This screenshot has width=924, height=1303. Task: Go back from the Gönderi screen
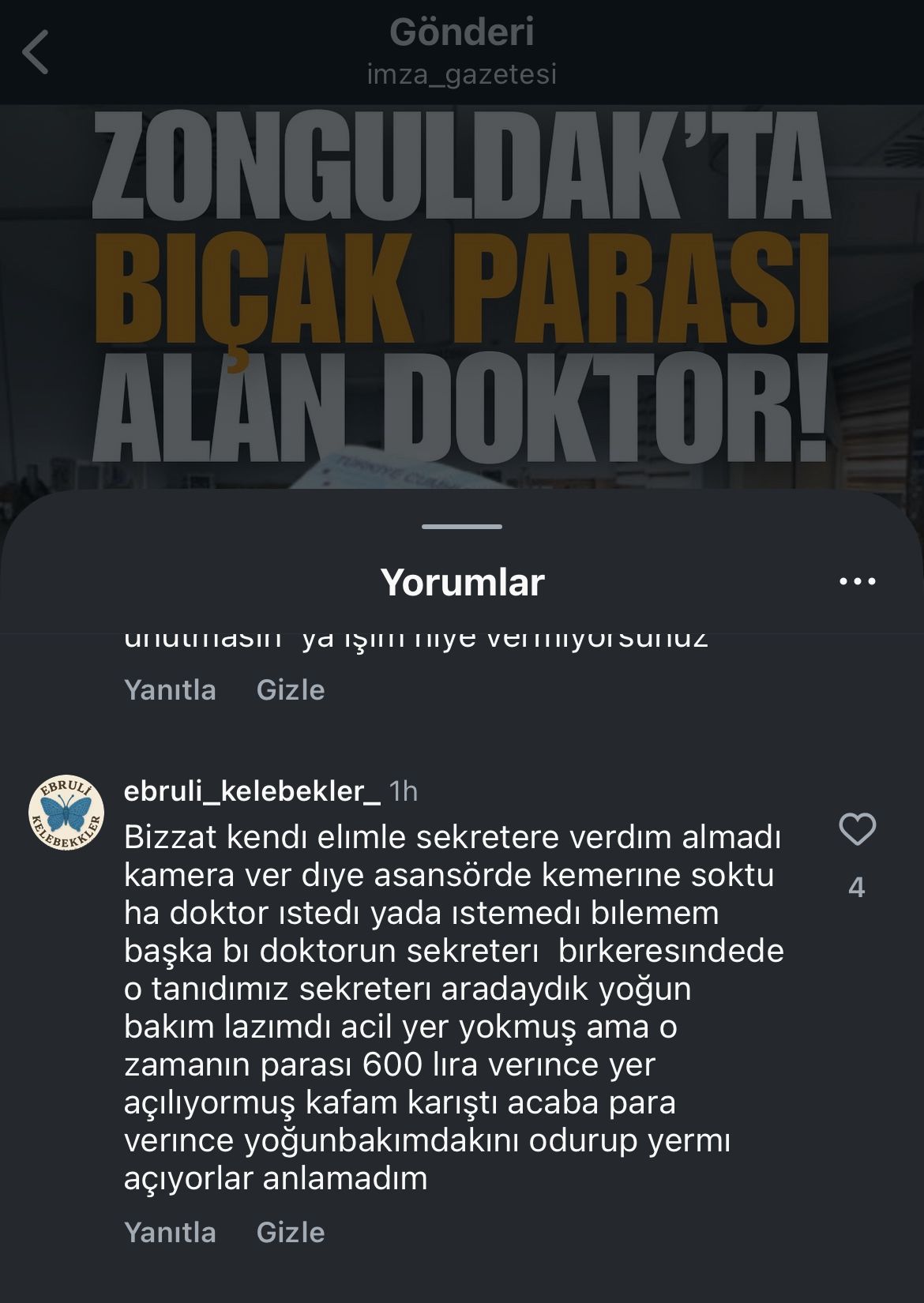(x=36, y=52)
